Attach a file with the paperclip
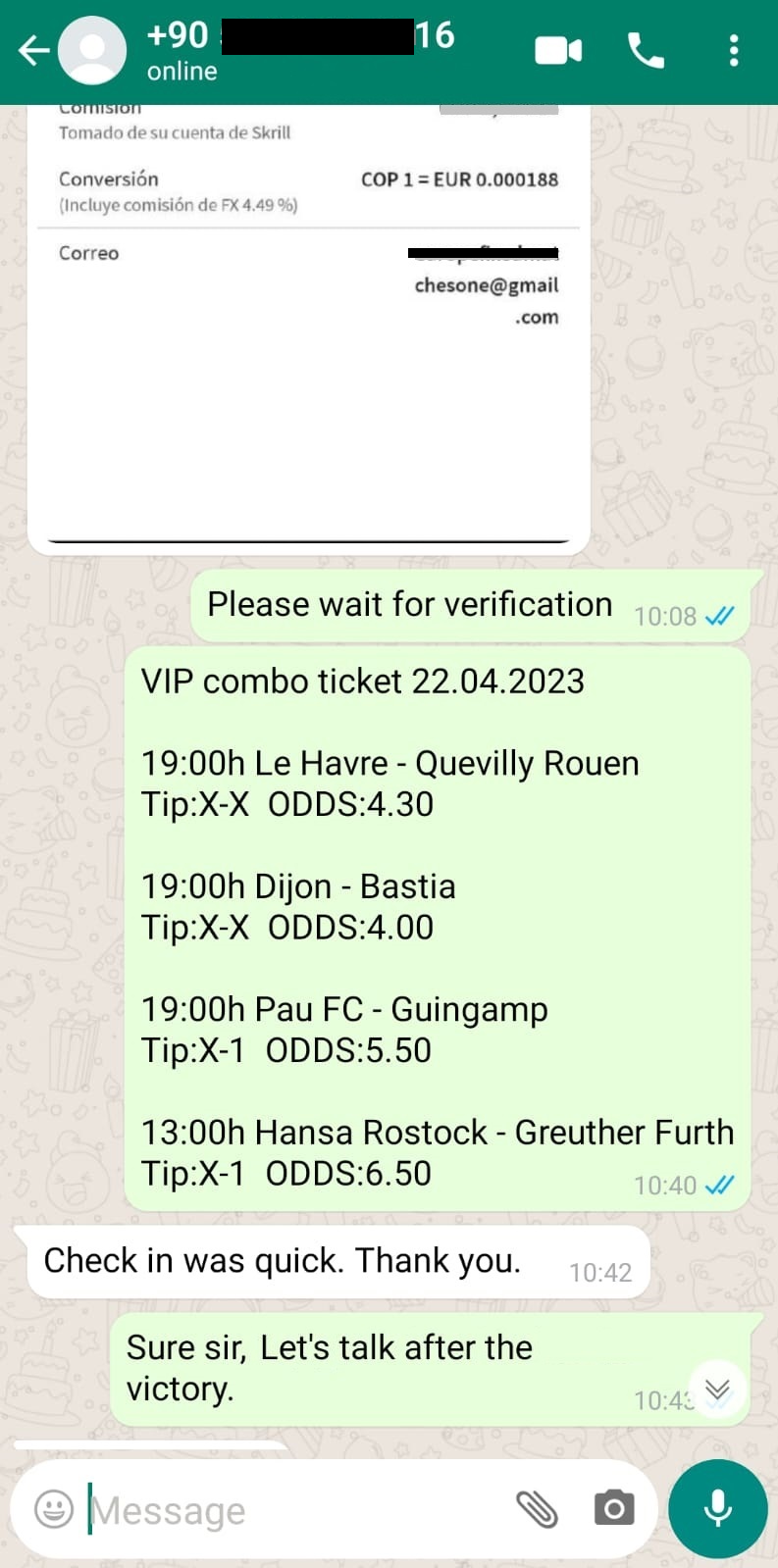This screenshot has height=1568, width=778. (x=537, y=1508)
